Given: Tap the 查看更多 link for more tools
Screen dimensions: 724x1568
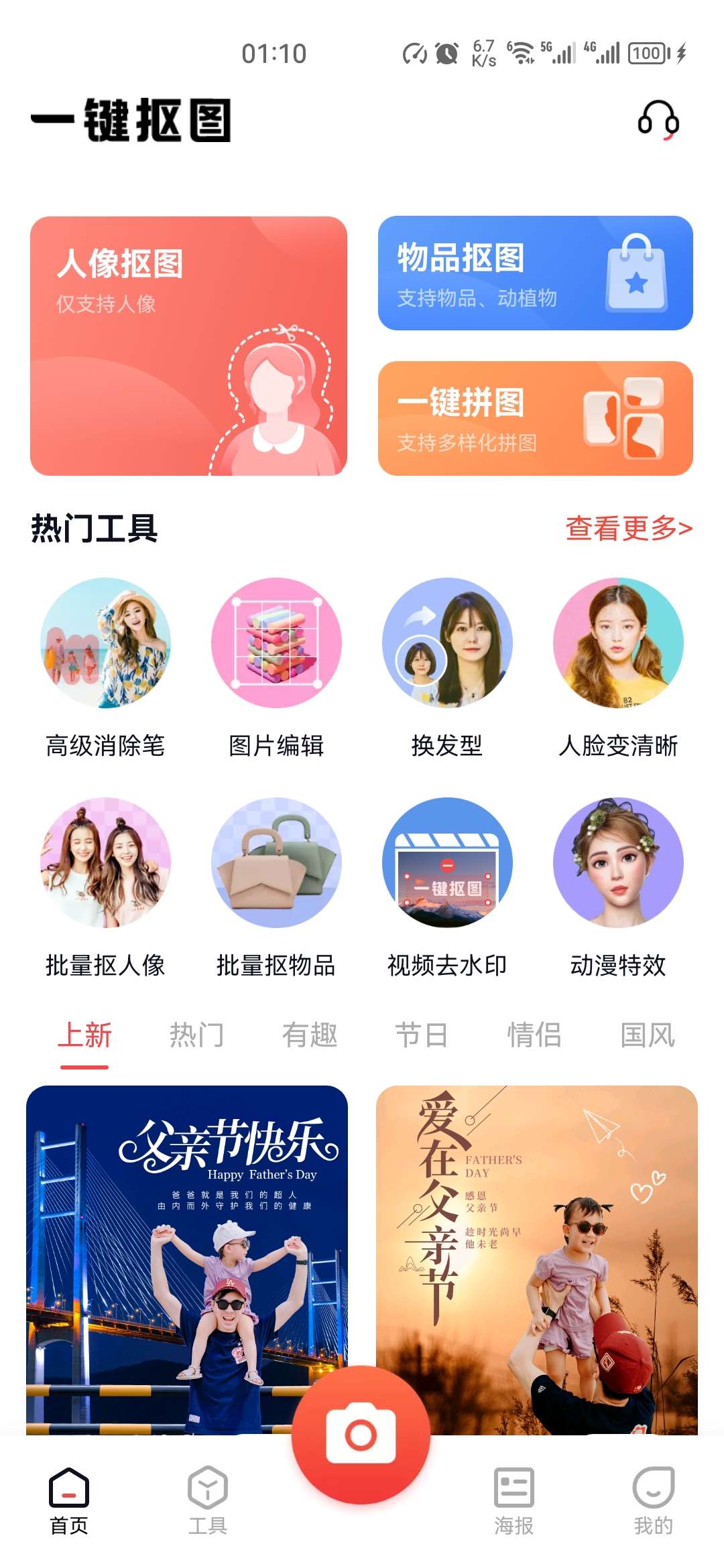Looking at the screenshot, I should pos(628,528).
